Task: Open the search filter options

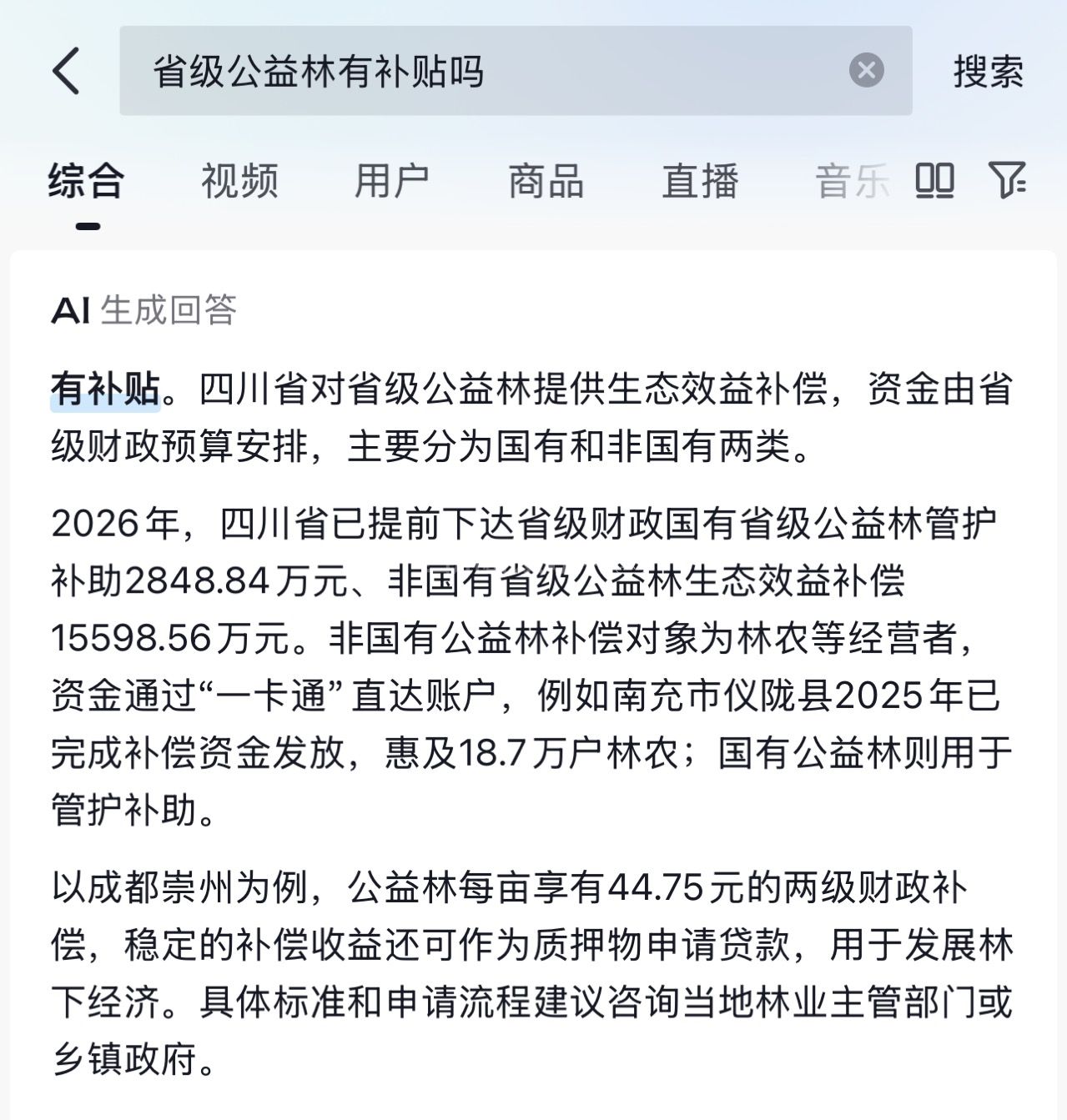Action: [1008, 180]
